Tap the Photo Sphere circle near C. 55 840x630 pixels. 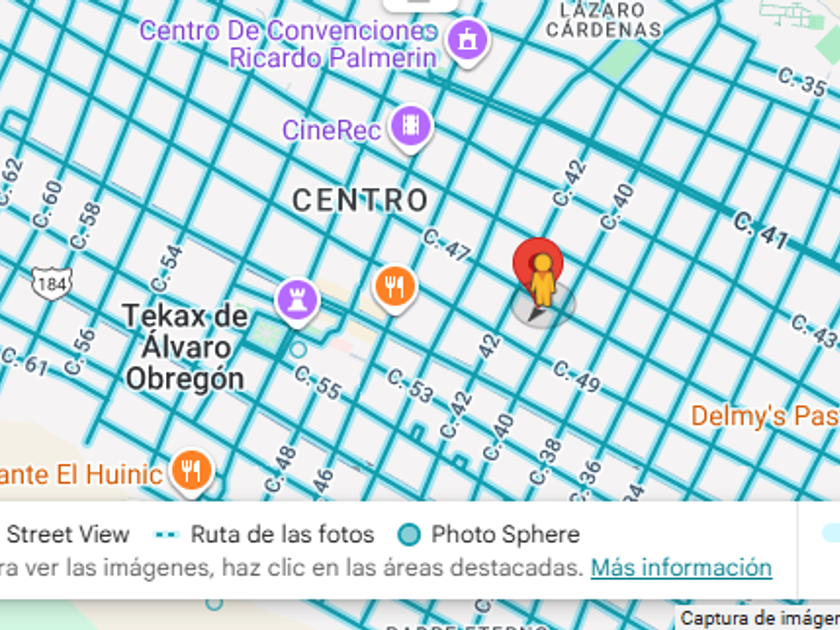point(298,350)
